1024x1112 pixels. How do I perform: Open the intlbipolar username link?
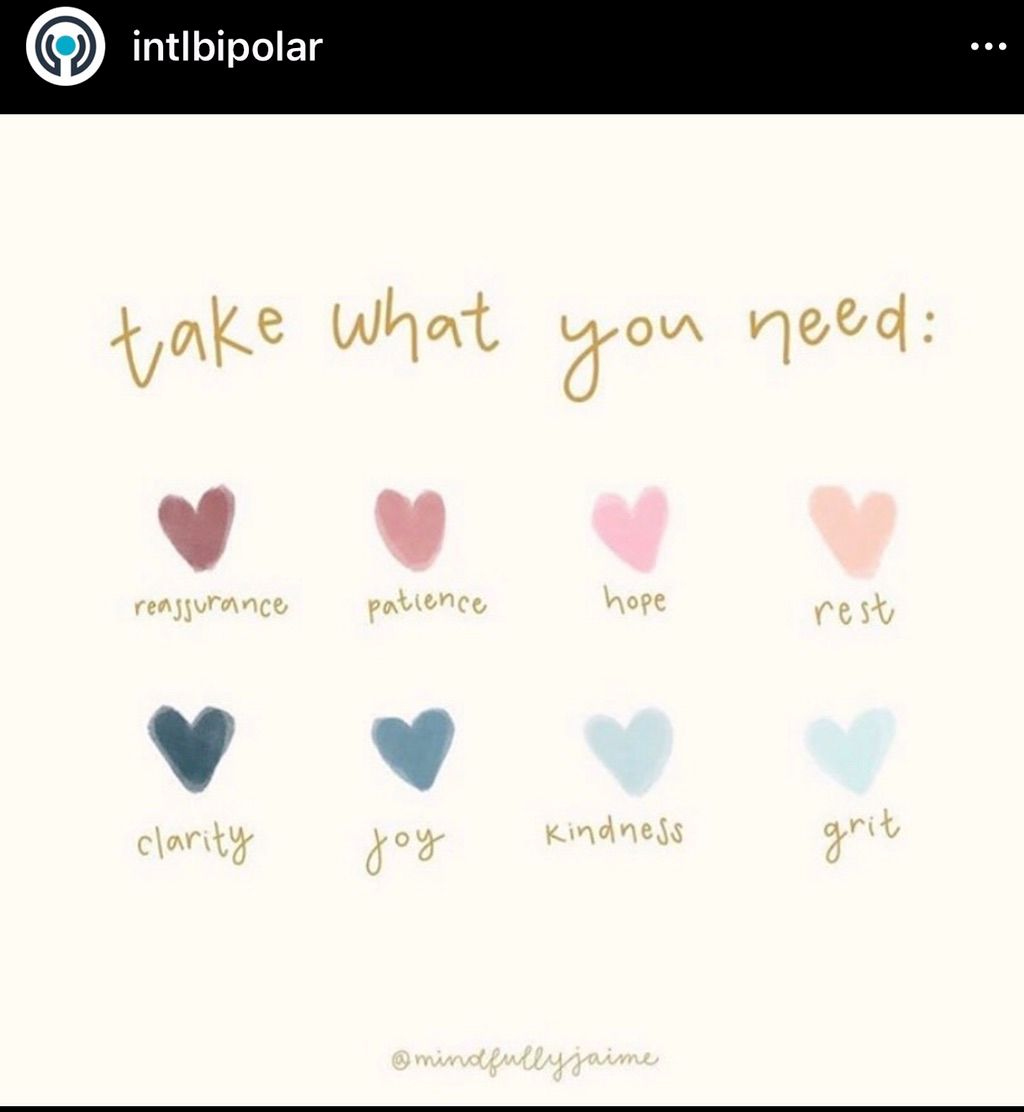point(227,47)
